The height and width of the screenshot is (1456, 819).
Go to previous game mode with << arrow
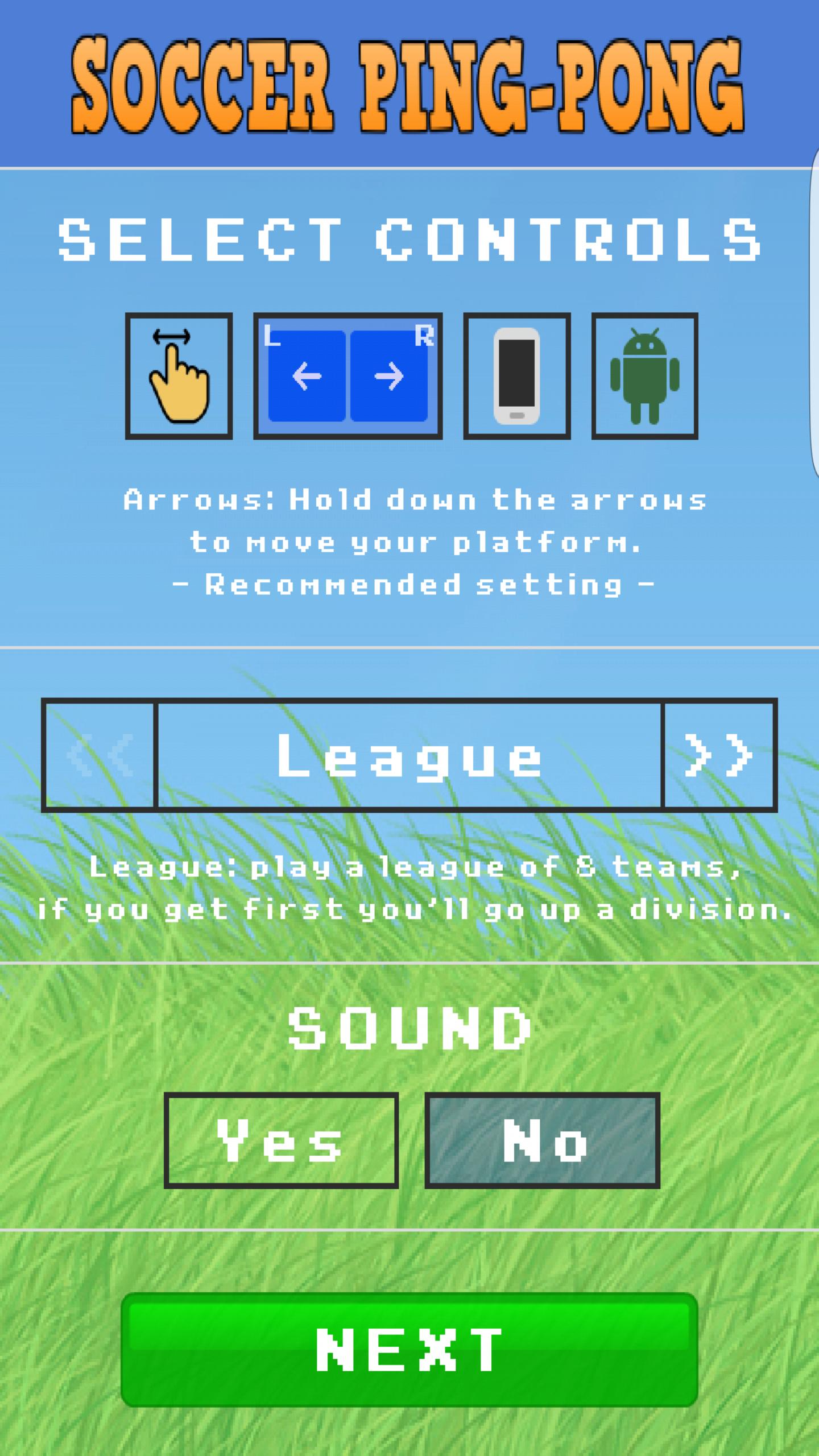99,755
